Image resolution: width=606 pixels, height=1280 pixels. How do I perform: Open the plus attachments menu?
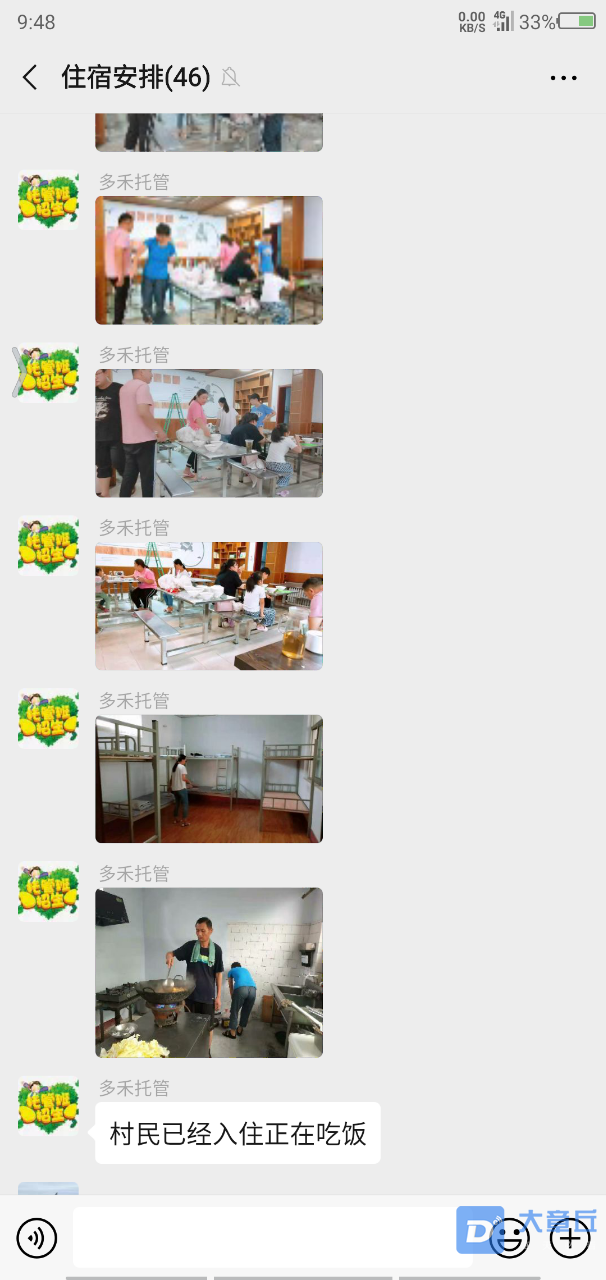[570, 1239]
